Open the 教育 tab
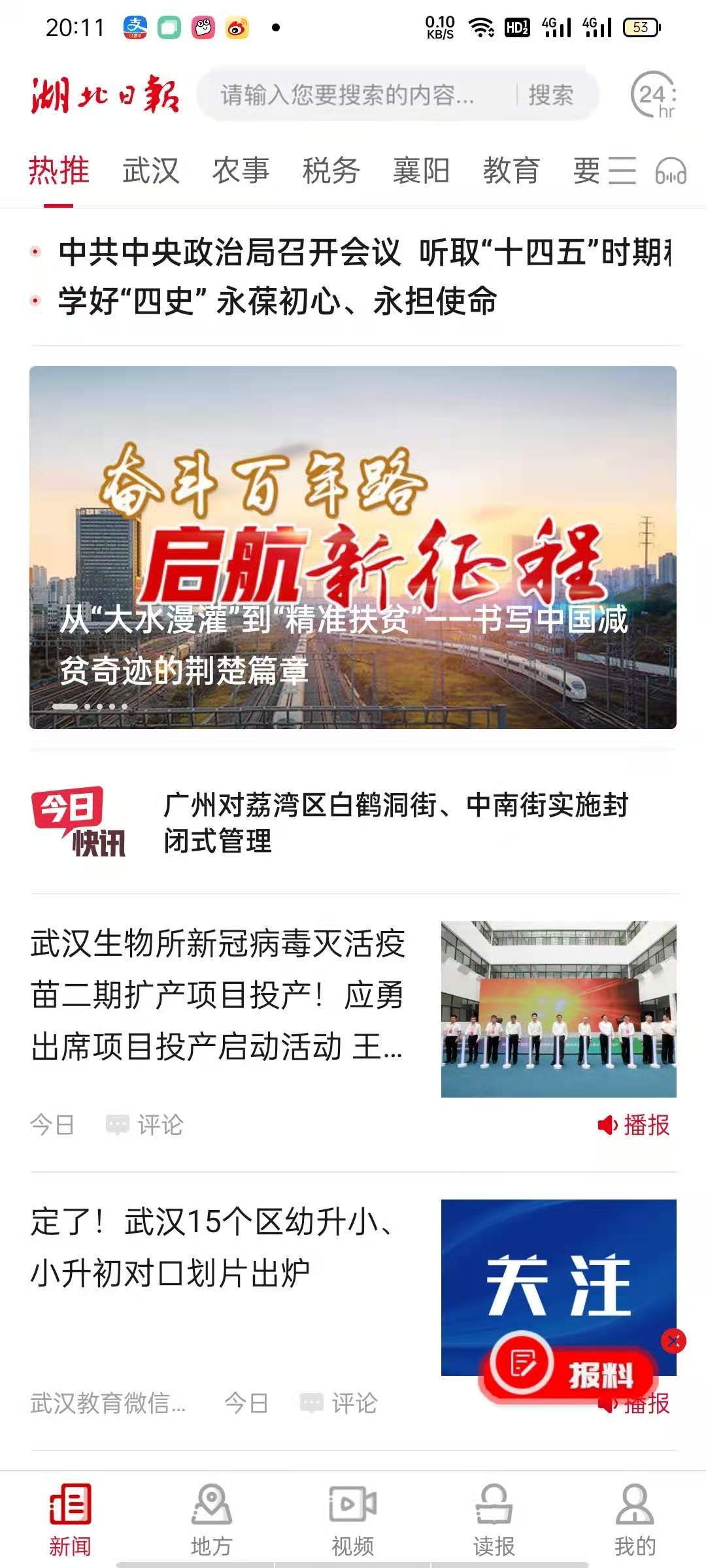 click(x=511, y=171)
